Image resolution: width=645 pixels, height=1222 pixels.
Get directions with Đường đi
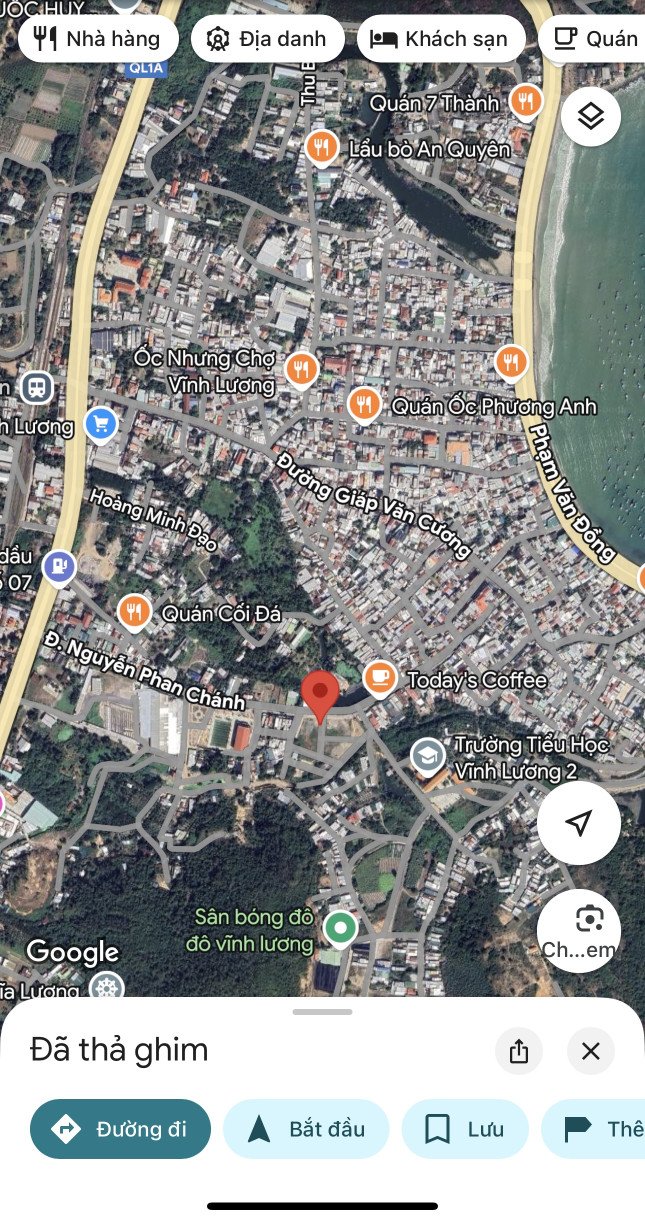click(121, 1129)
